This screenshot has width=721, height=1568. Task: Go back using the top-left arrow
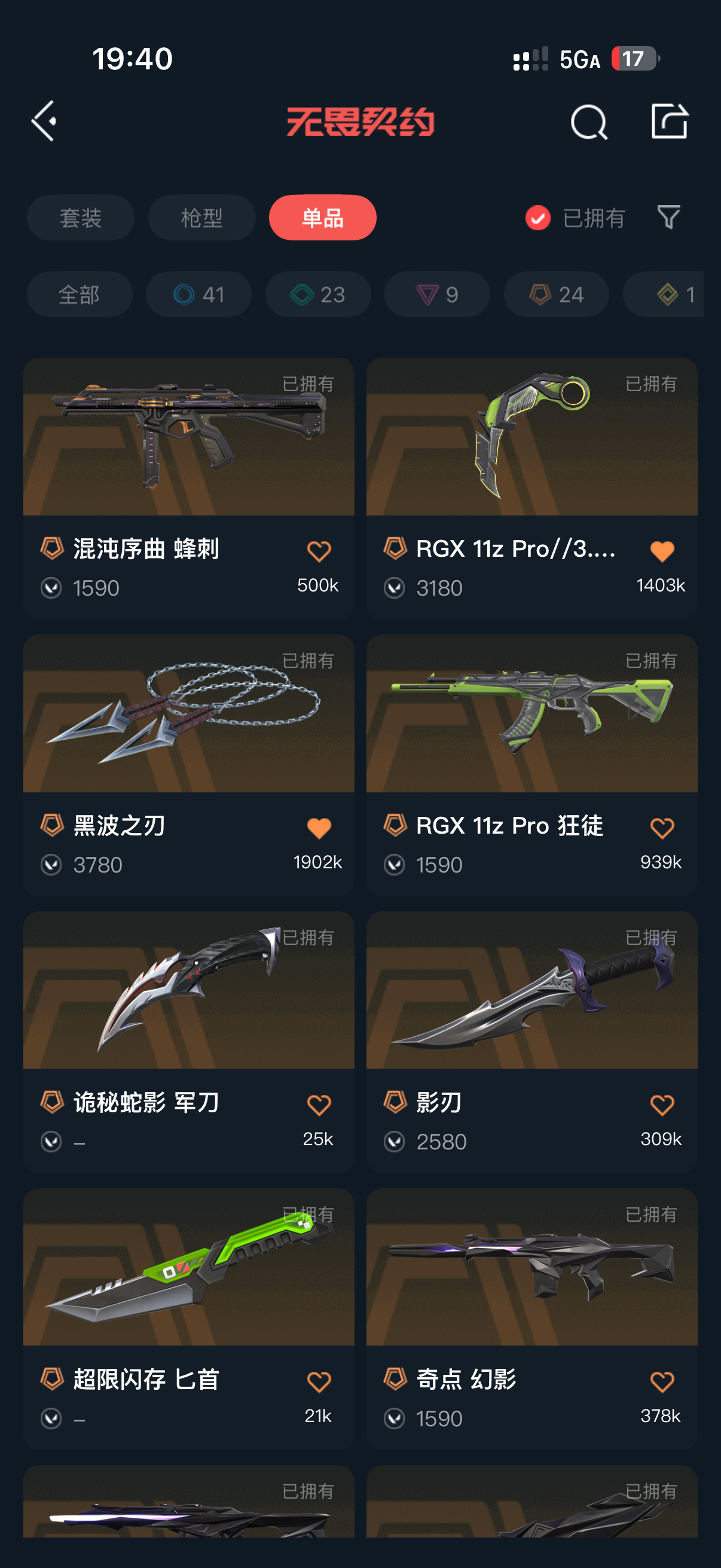[44, 121]
